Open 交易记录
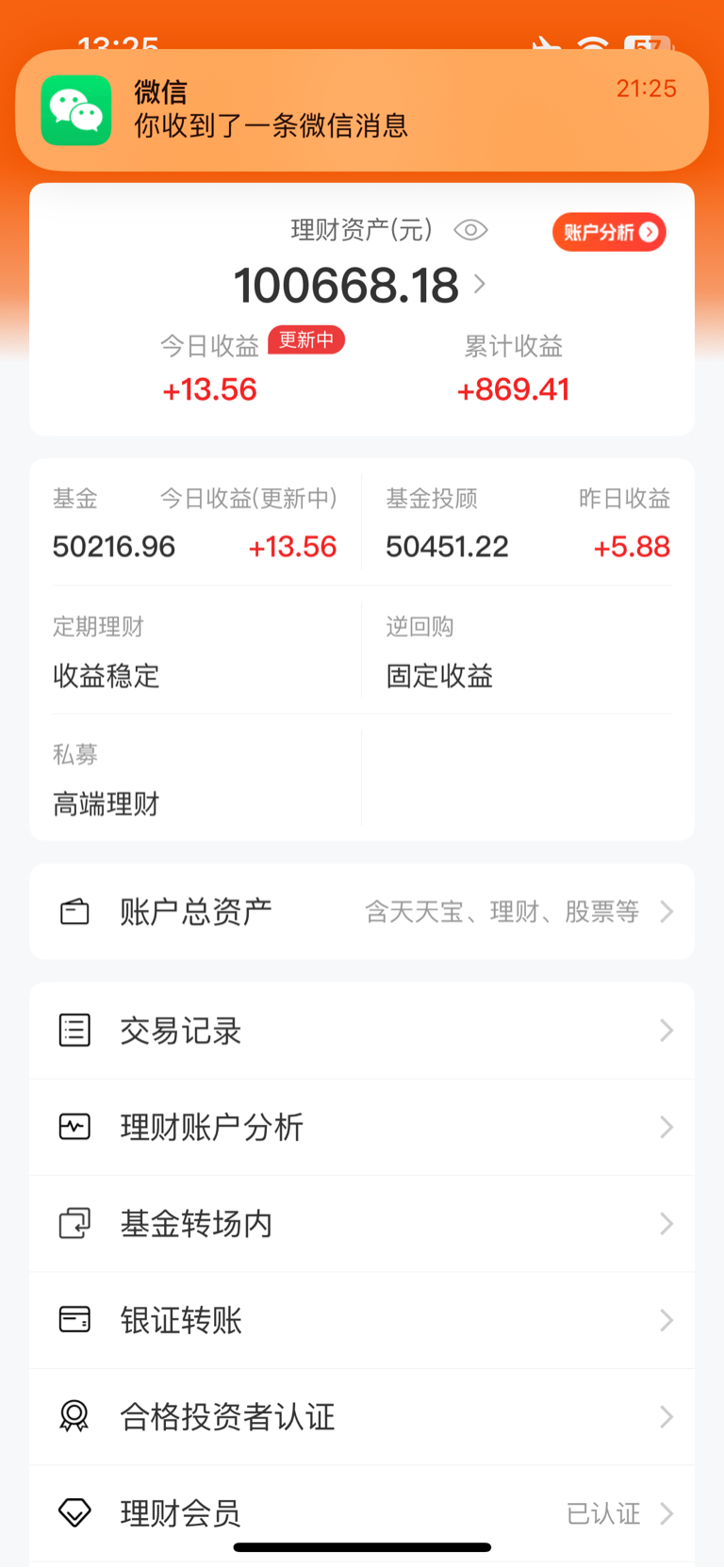Screen dimensions: 724x1568 [x=362, y=1031]
